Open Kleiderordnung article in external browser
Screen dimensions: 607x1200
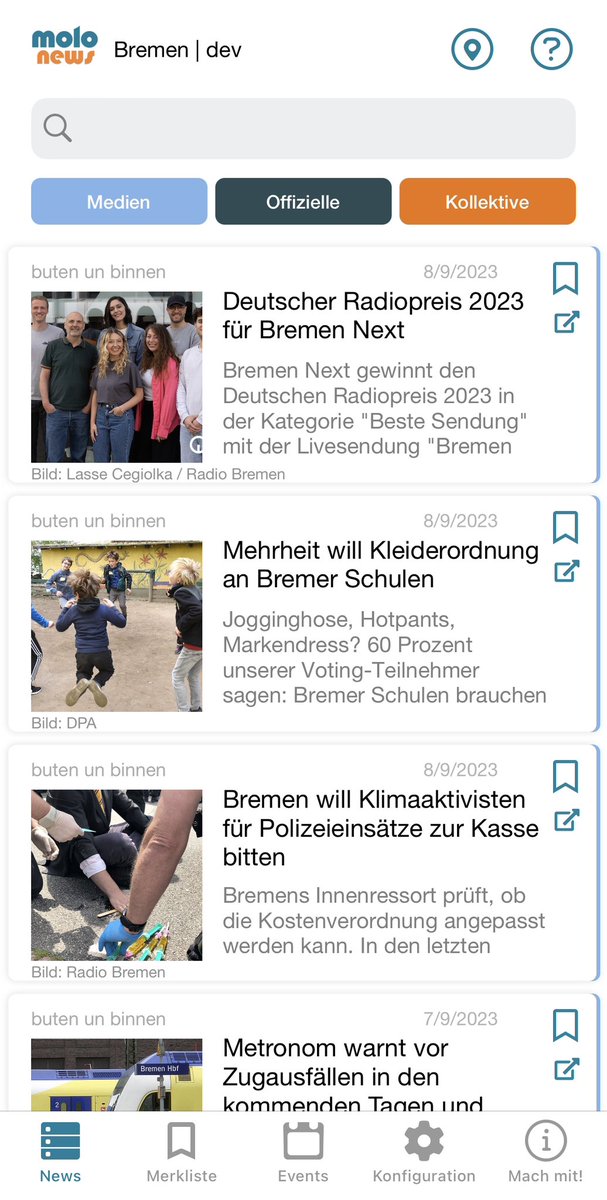(567, 571)
